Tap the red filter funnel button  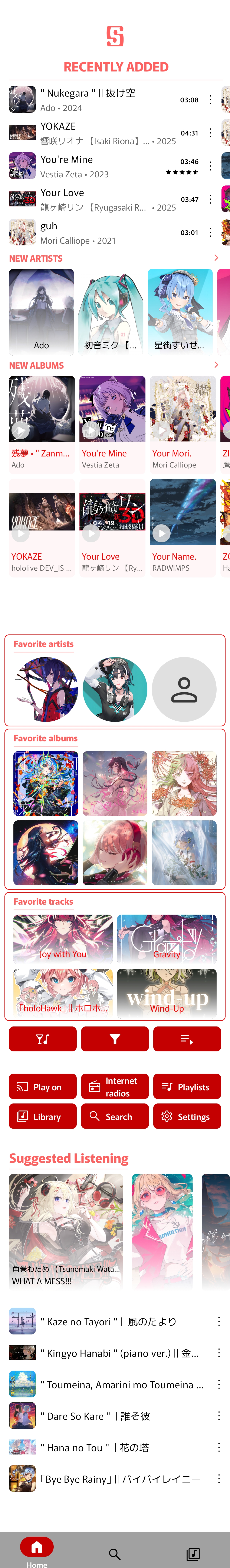(x=115, y=1038)
